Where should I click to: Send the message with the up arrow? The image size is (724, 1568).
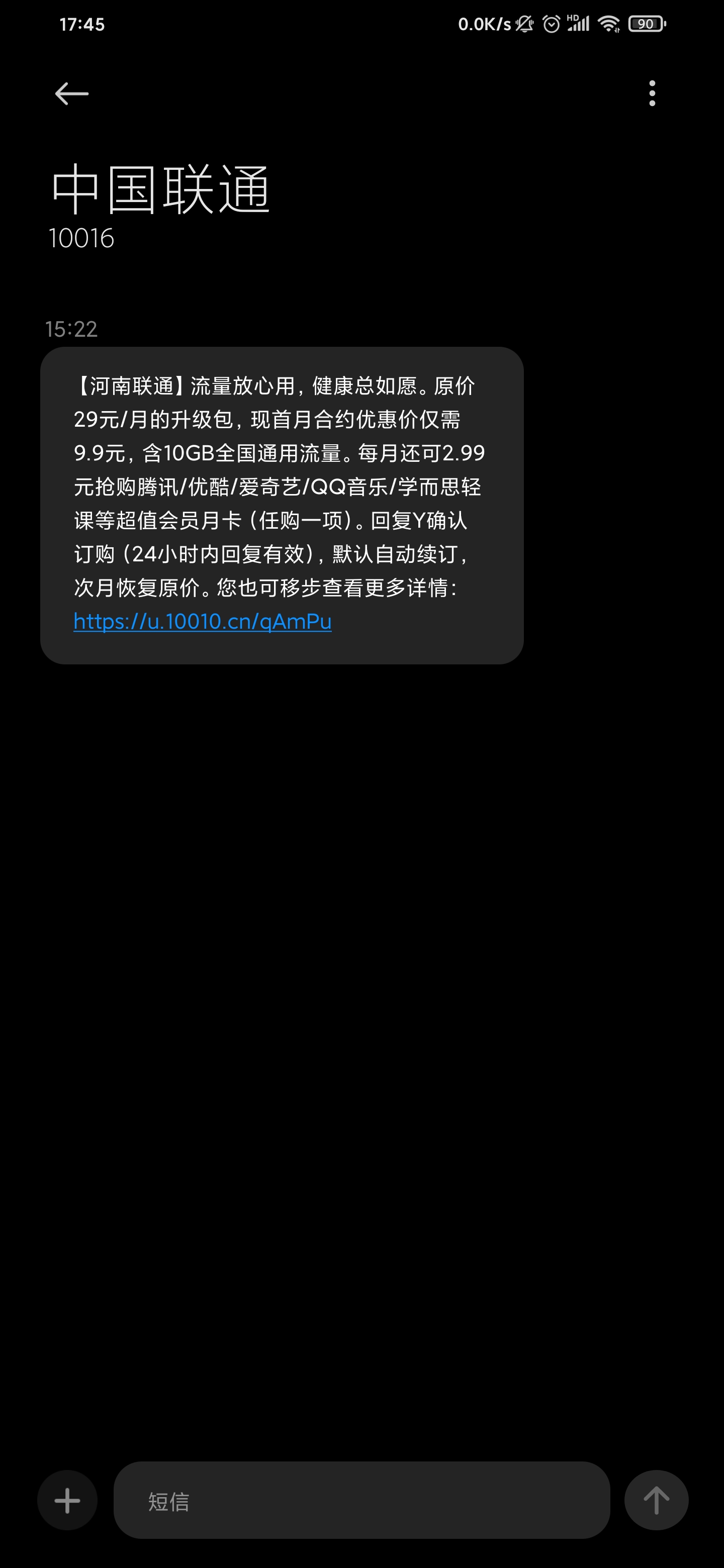click(x=657, y=1501)
